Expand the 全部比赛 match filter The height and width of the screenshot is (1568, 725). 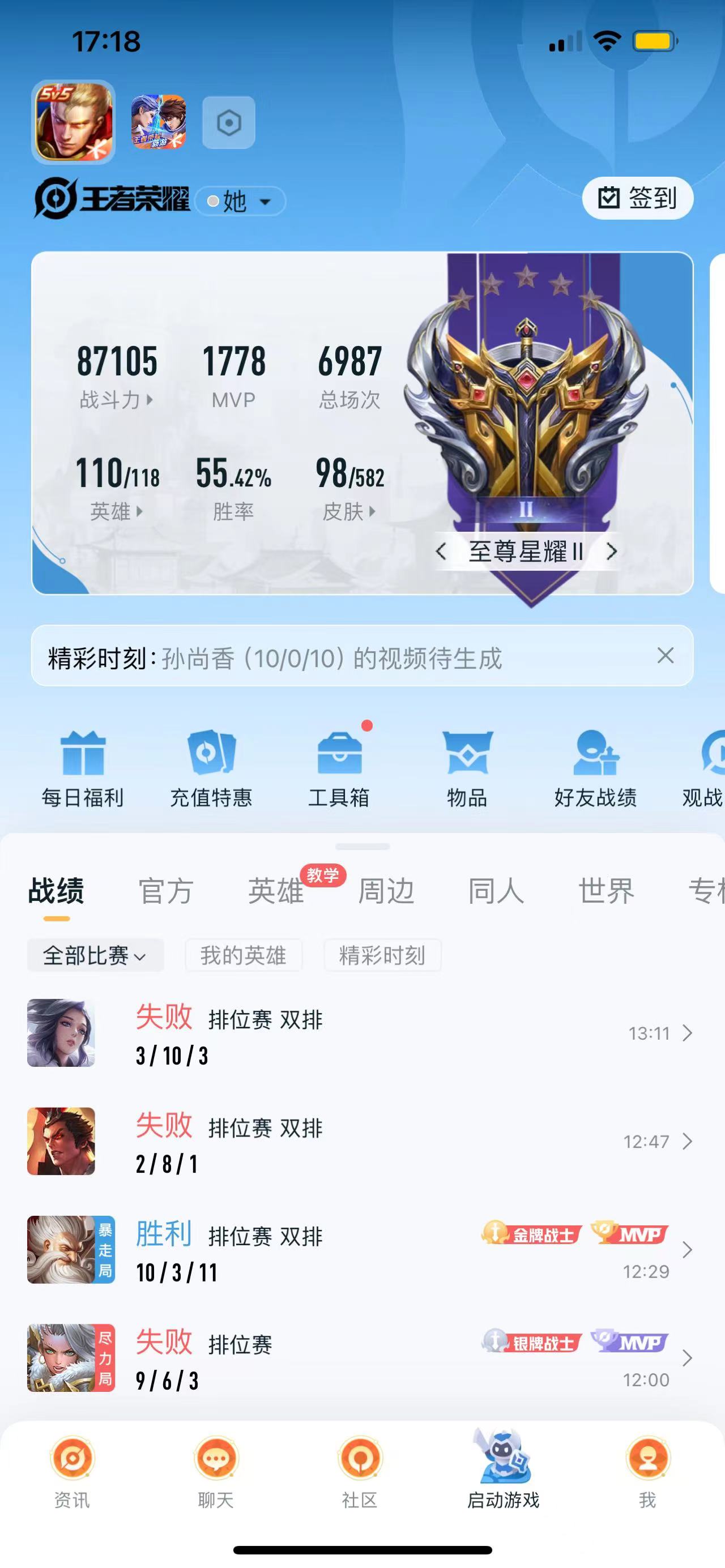pyautogui.click(x=96, y=955)
